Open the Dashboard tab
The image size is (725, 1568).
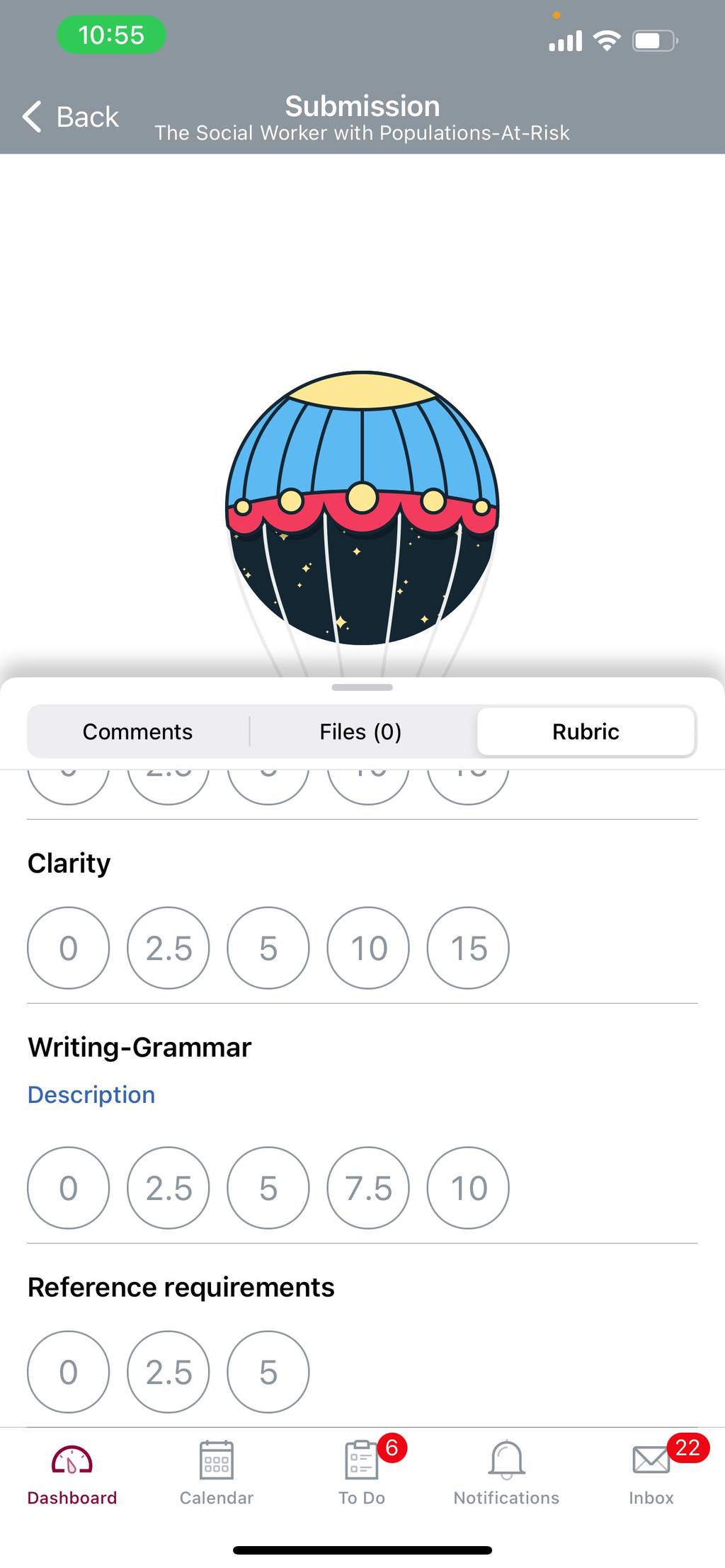coord(72,1474)
